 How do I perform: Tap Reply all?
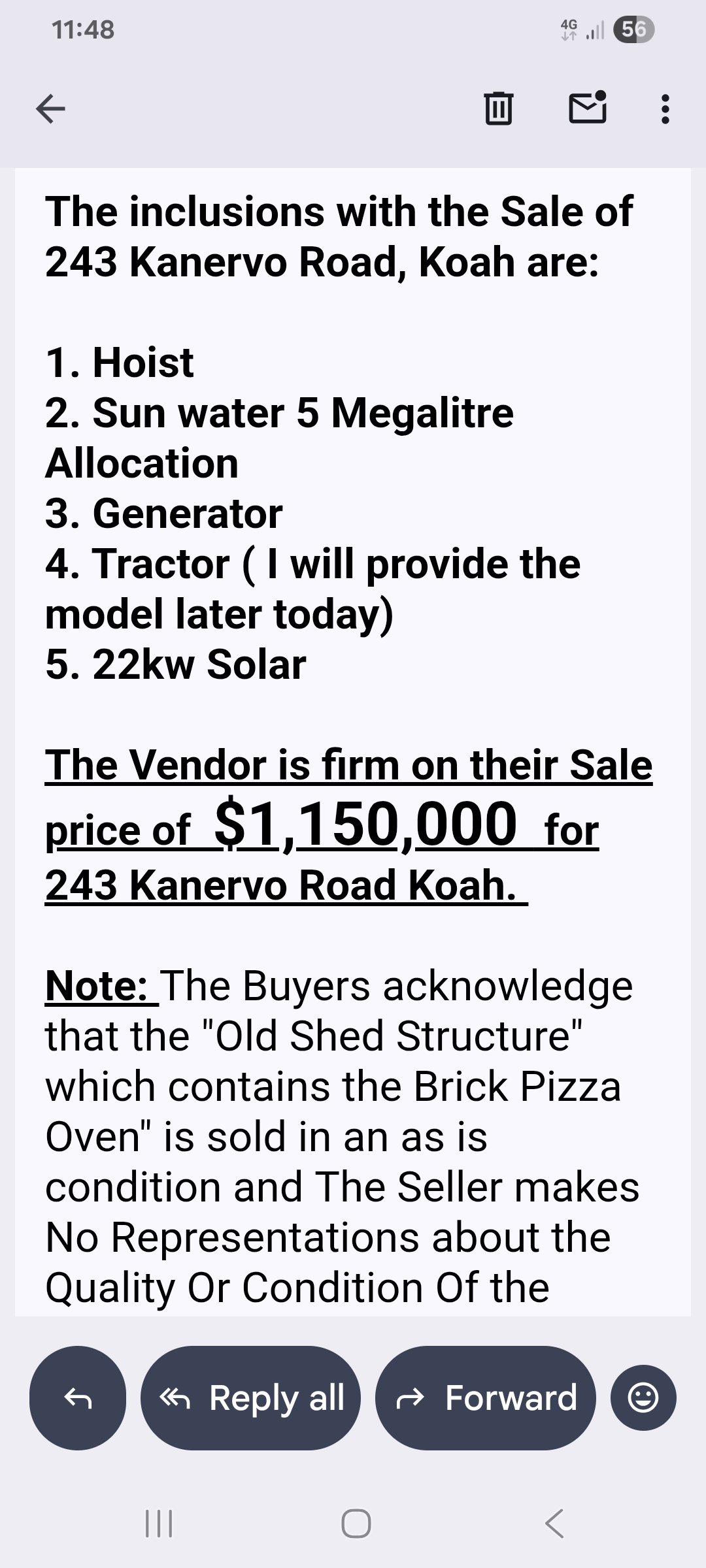[250, 1397]
